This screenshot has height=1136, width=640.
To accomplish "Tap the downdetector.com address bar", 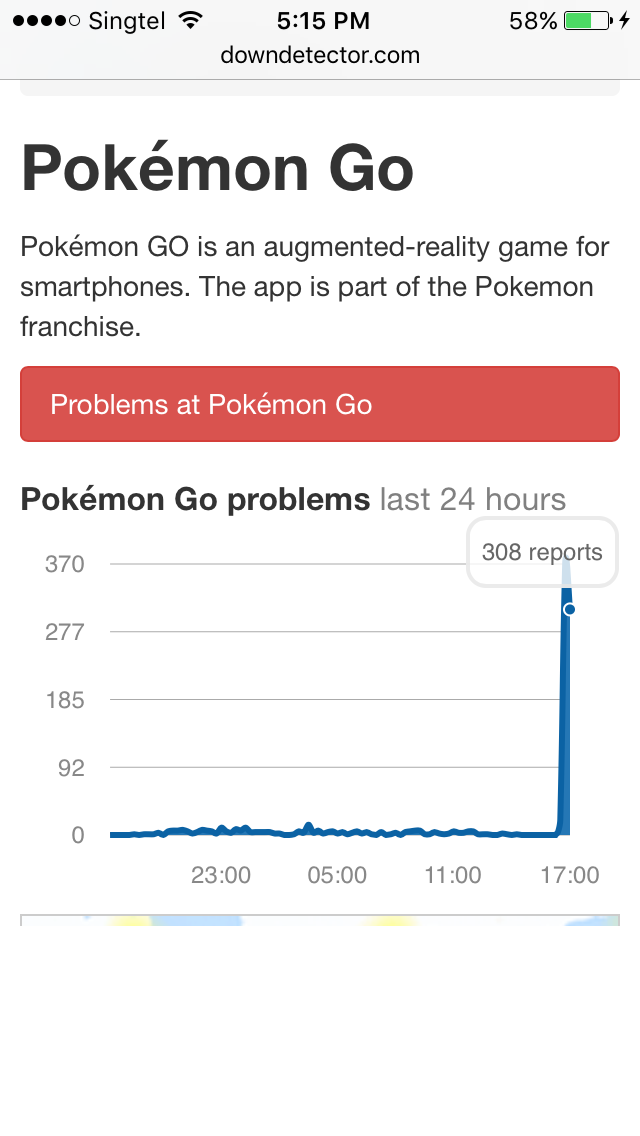I will click(x=320, y=55).
